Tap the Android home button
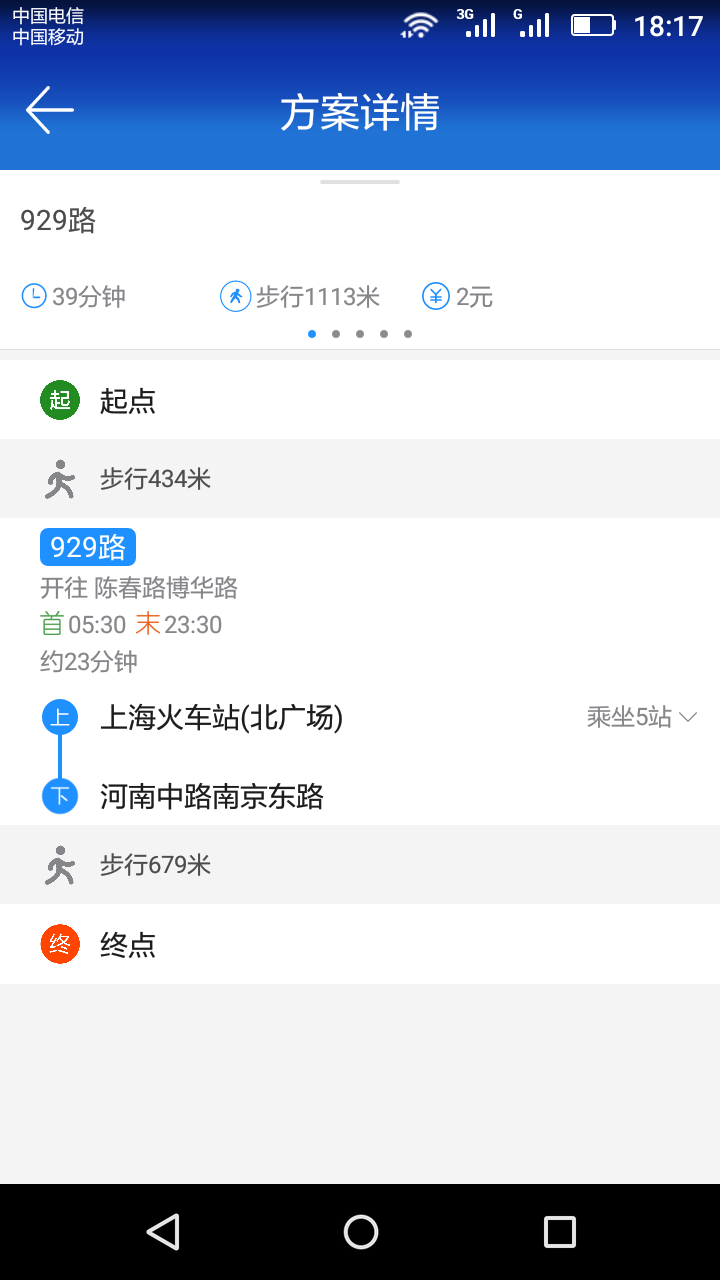This screenshot has width=720, height=1280. 360,1232
